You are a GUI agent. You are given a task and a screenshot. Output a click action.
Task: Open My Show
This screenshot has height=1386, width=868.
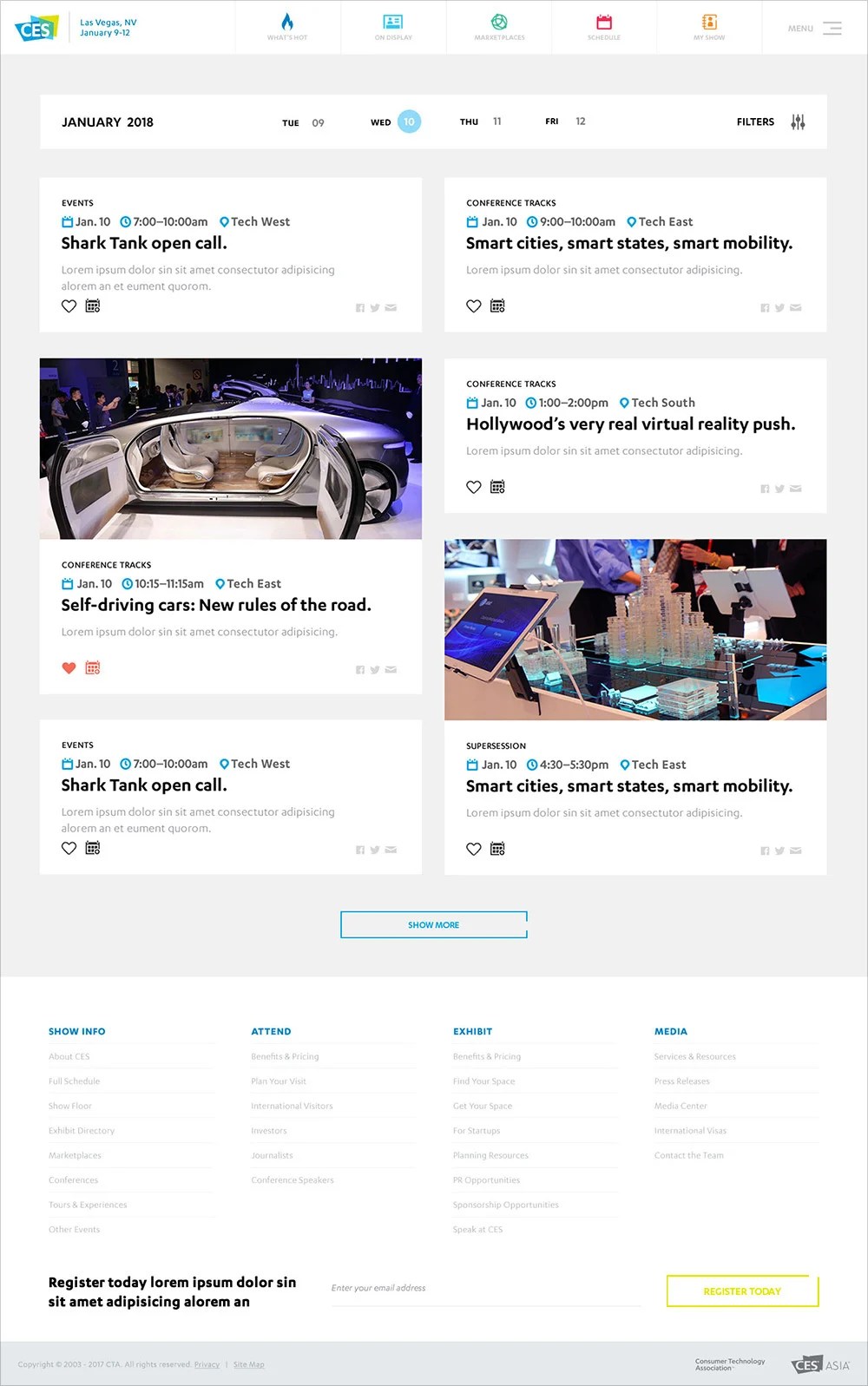pyautogui.click(x=709, y=27)
